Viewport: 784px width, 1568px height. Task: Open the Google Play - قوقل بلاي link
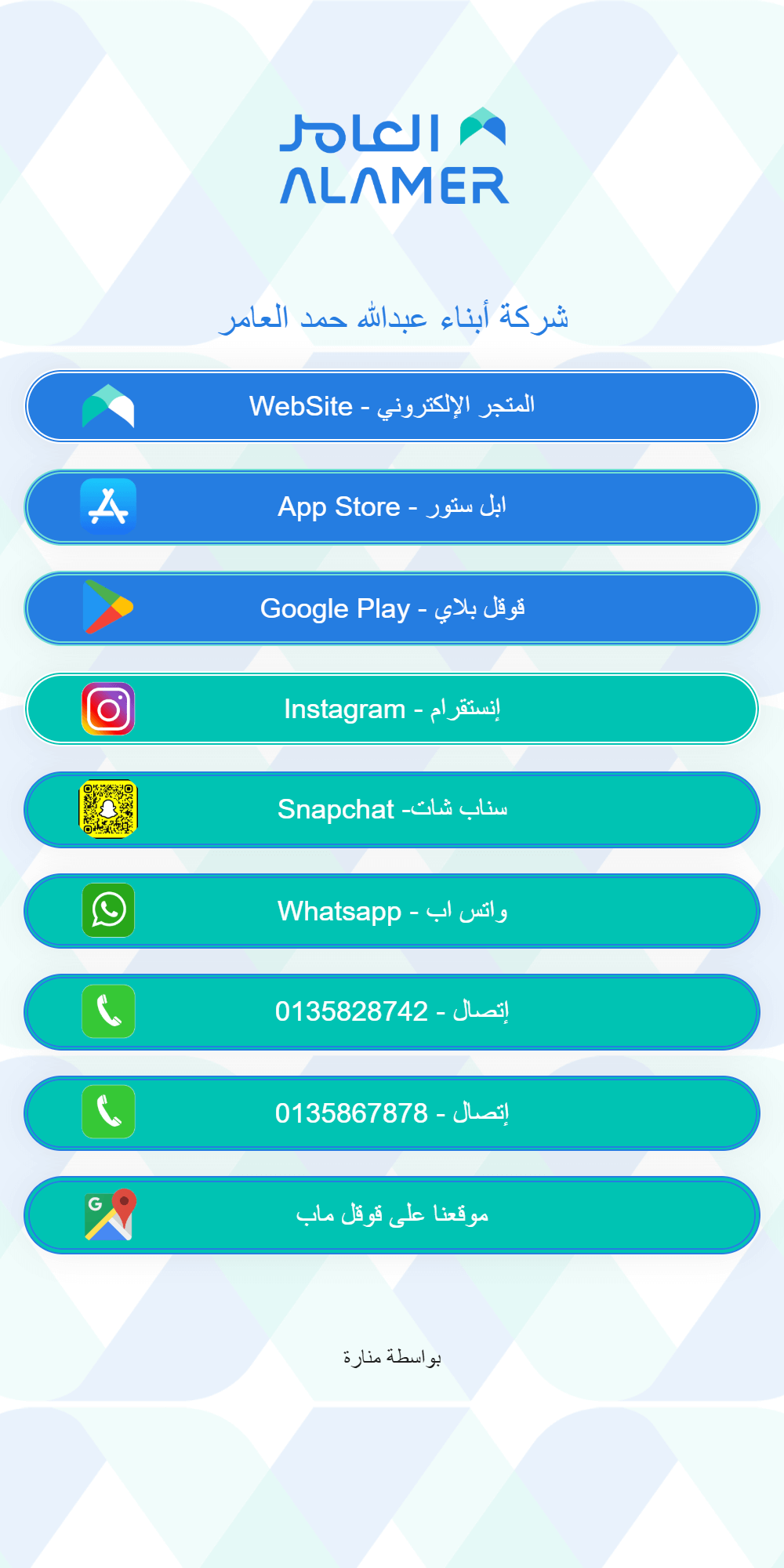[392, 608]
